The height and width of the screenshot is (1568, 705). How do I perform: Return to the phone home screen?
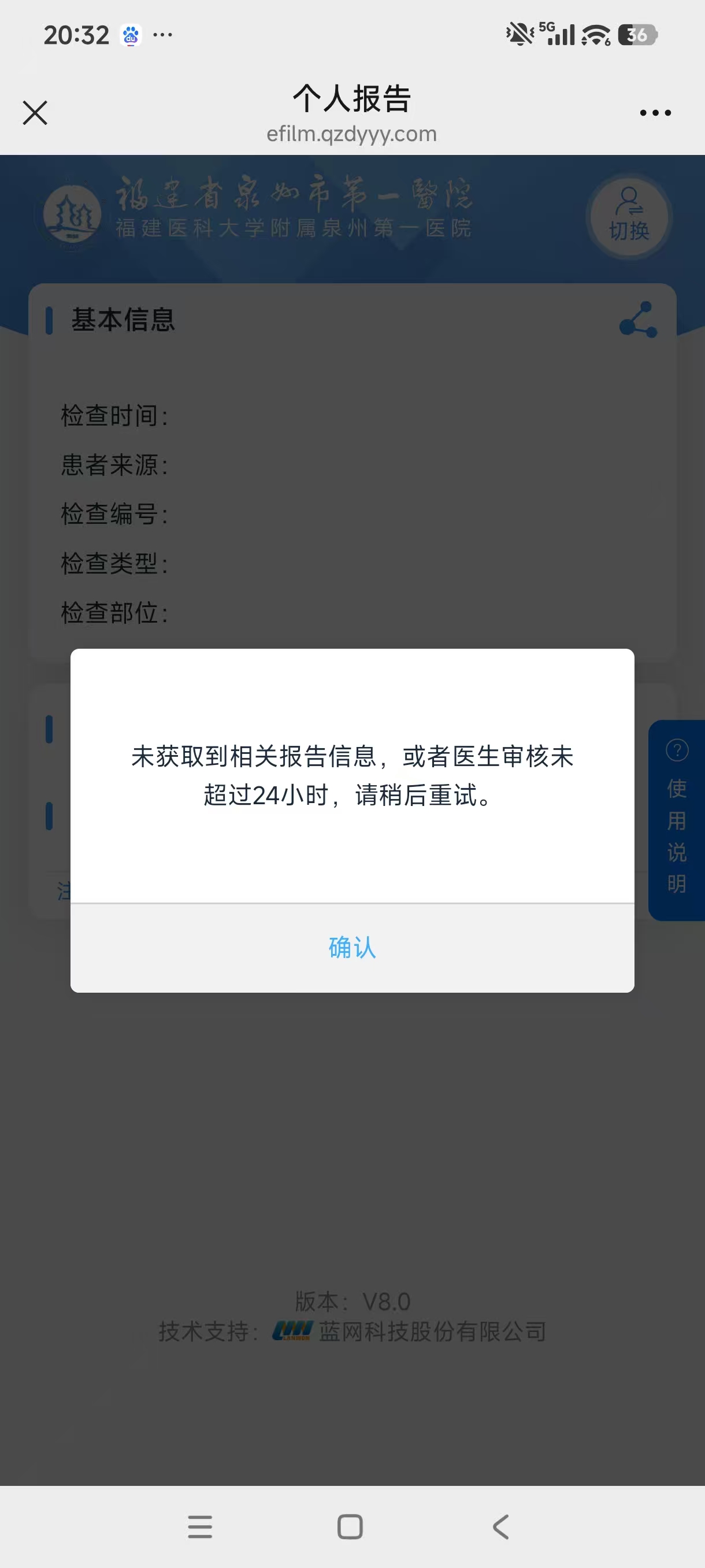point(350,1526)
